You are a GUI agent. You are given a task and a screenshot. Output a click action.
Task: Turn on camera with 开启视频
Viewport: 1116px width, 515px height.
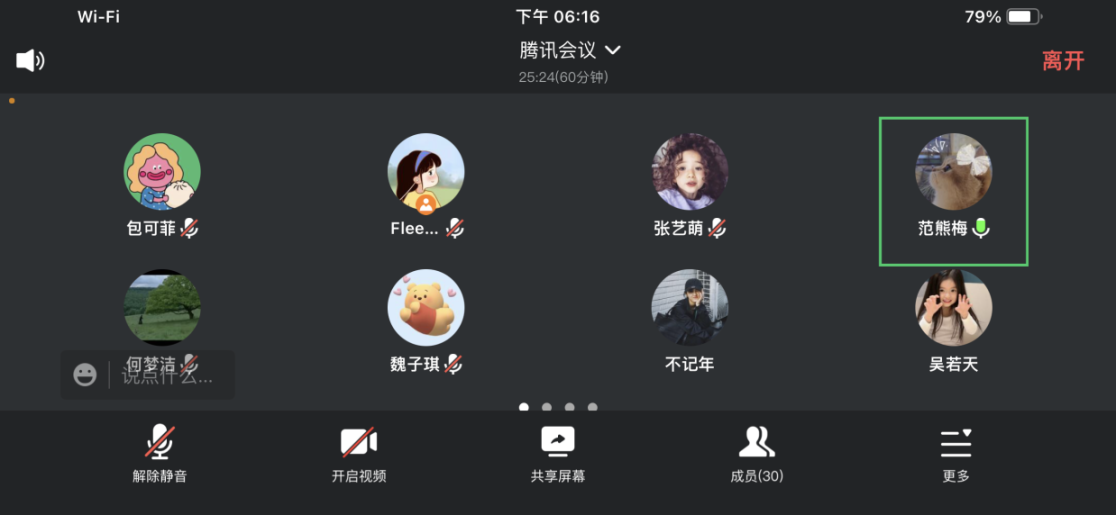(358, 453)
